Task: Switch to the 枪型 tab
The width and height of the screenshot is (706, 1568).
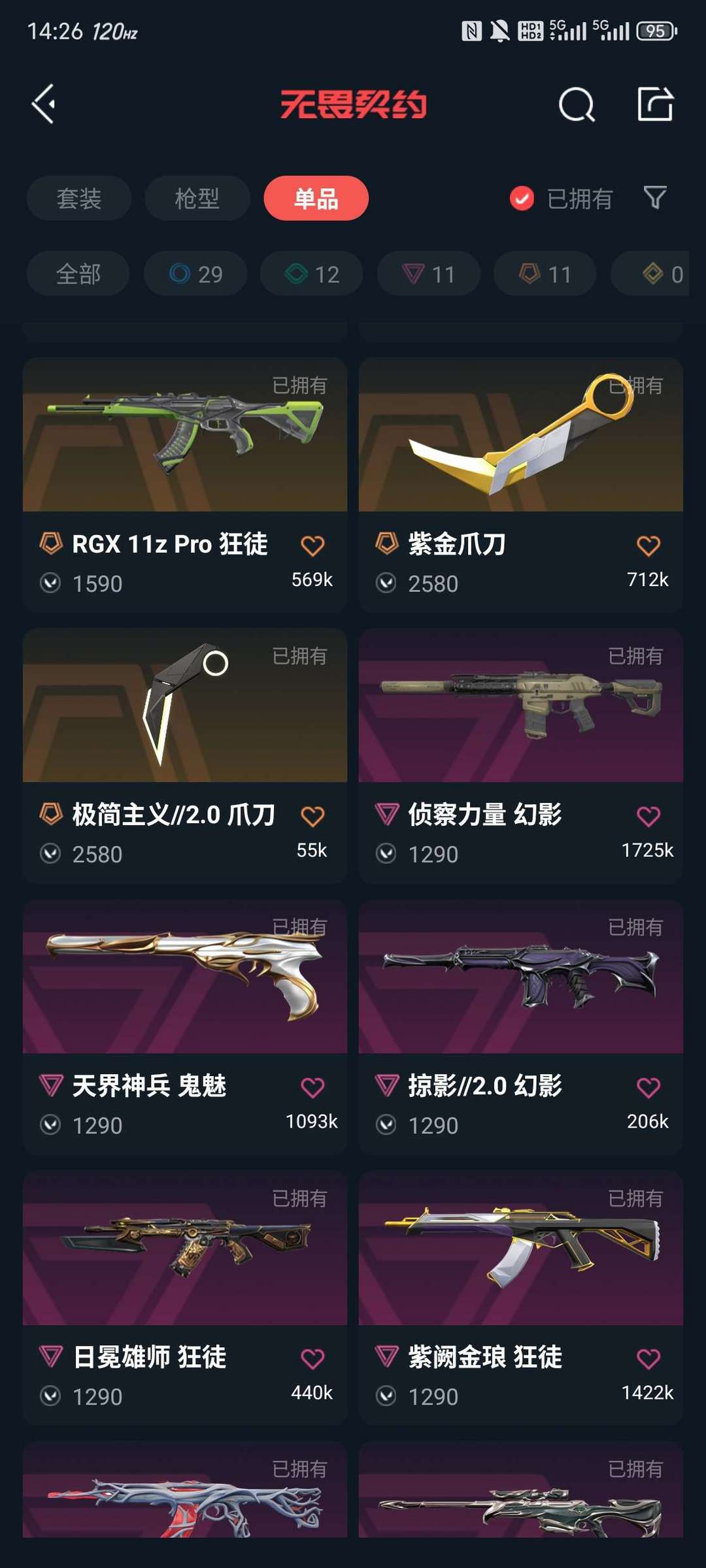Action: (x=197, y=198)
